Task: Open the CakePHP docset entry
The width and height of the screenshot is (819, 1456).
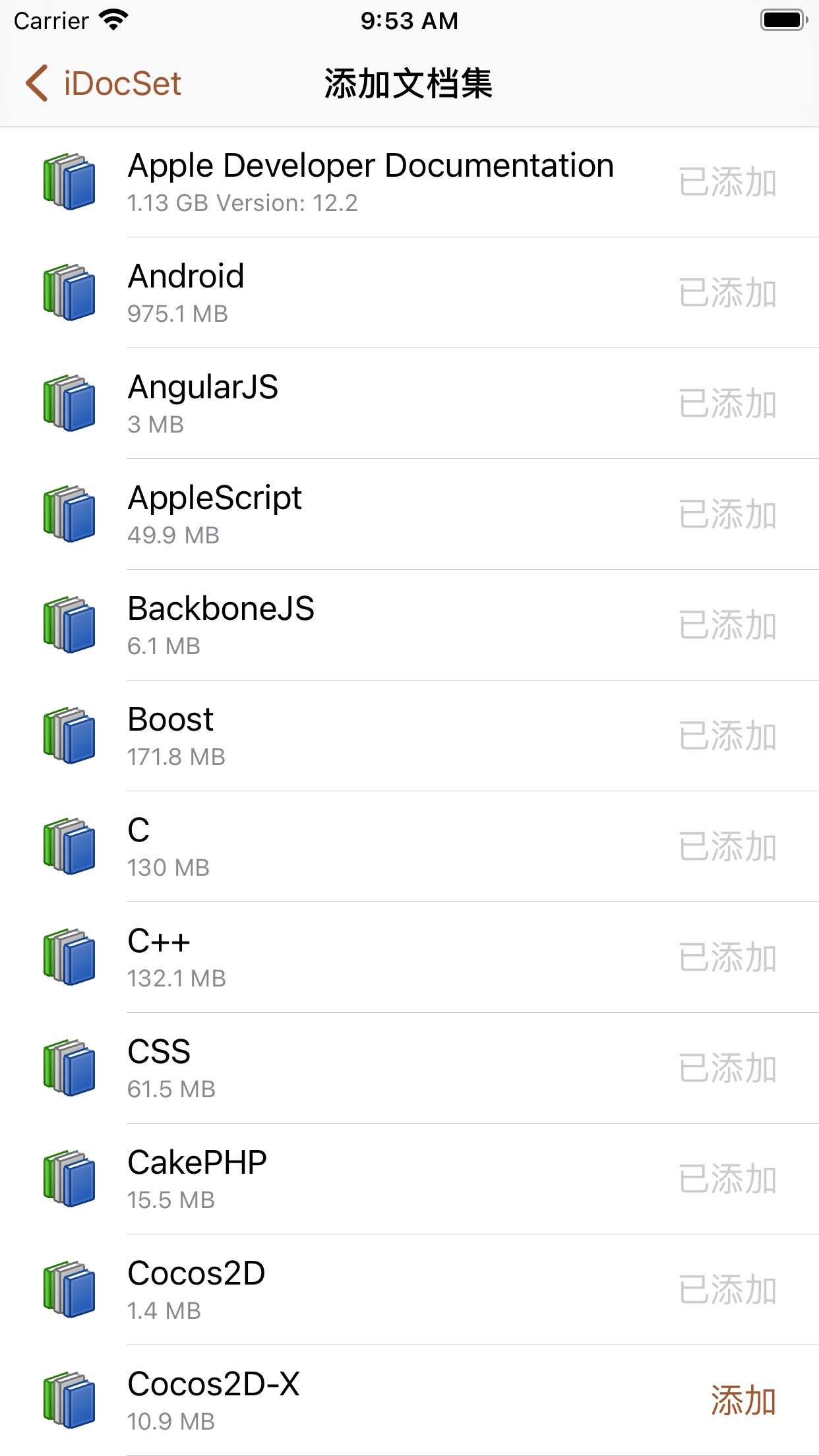Action: coord(409,1179)
